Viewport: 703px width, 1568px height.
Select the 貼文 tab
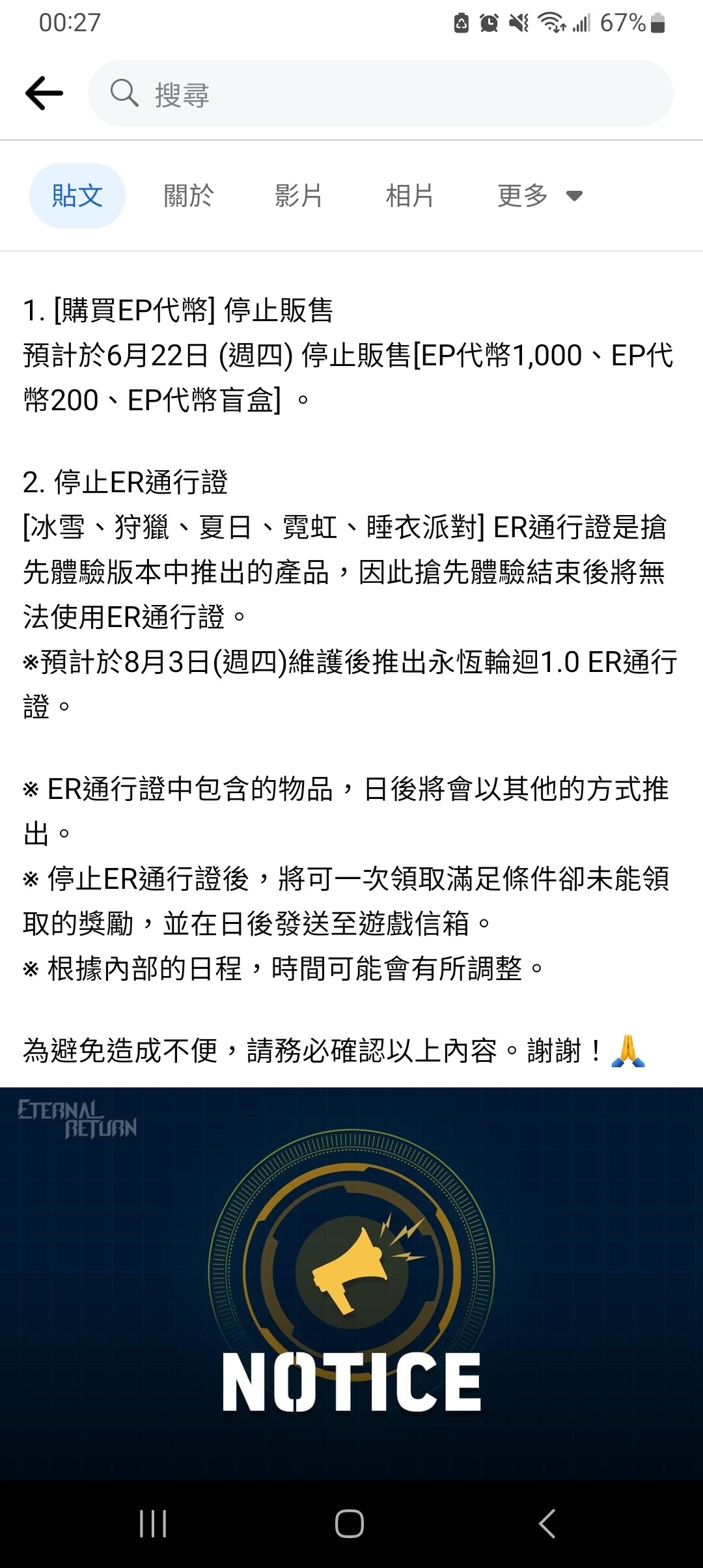76,195
